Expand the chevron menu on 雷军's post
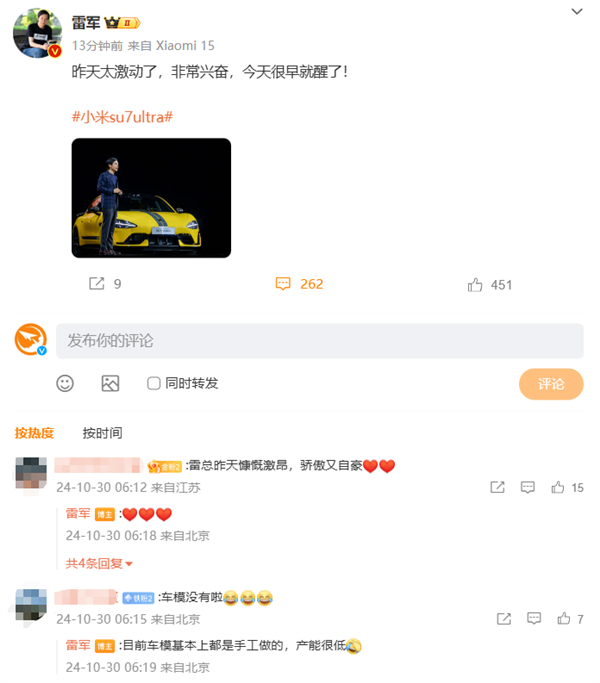Screen dimensions: 600x683 pyautogui.click(x=577, y=11)
